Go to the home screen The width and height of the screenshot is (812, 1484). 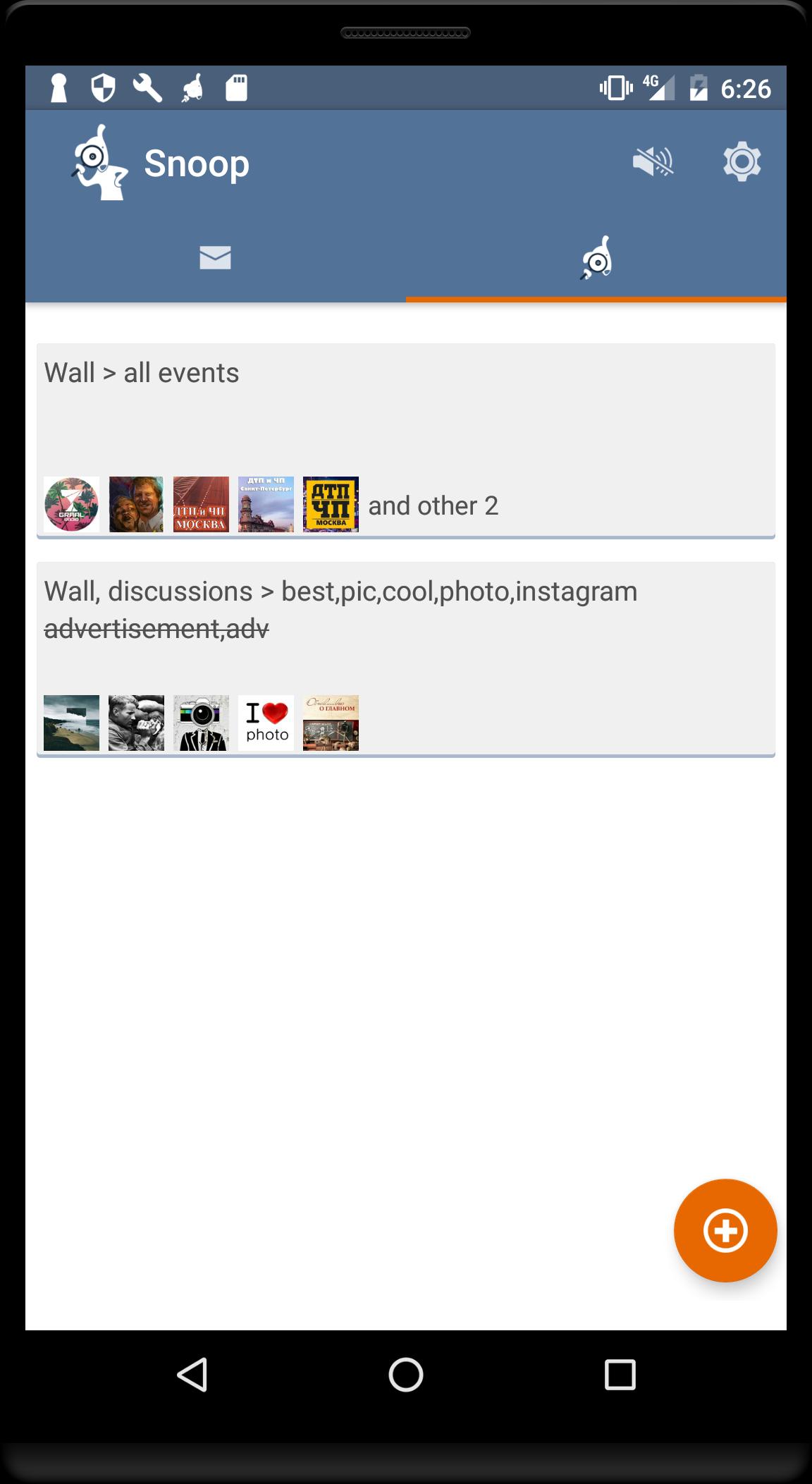pos(406,1375)
